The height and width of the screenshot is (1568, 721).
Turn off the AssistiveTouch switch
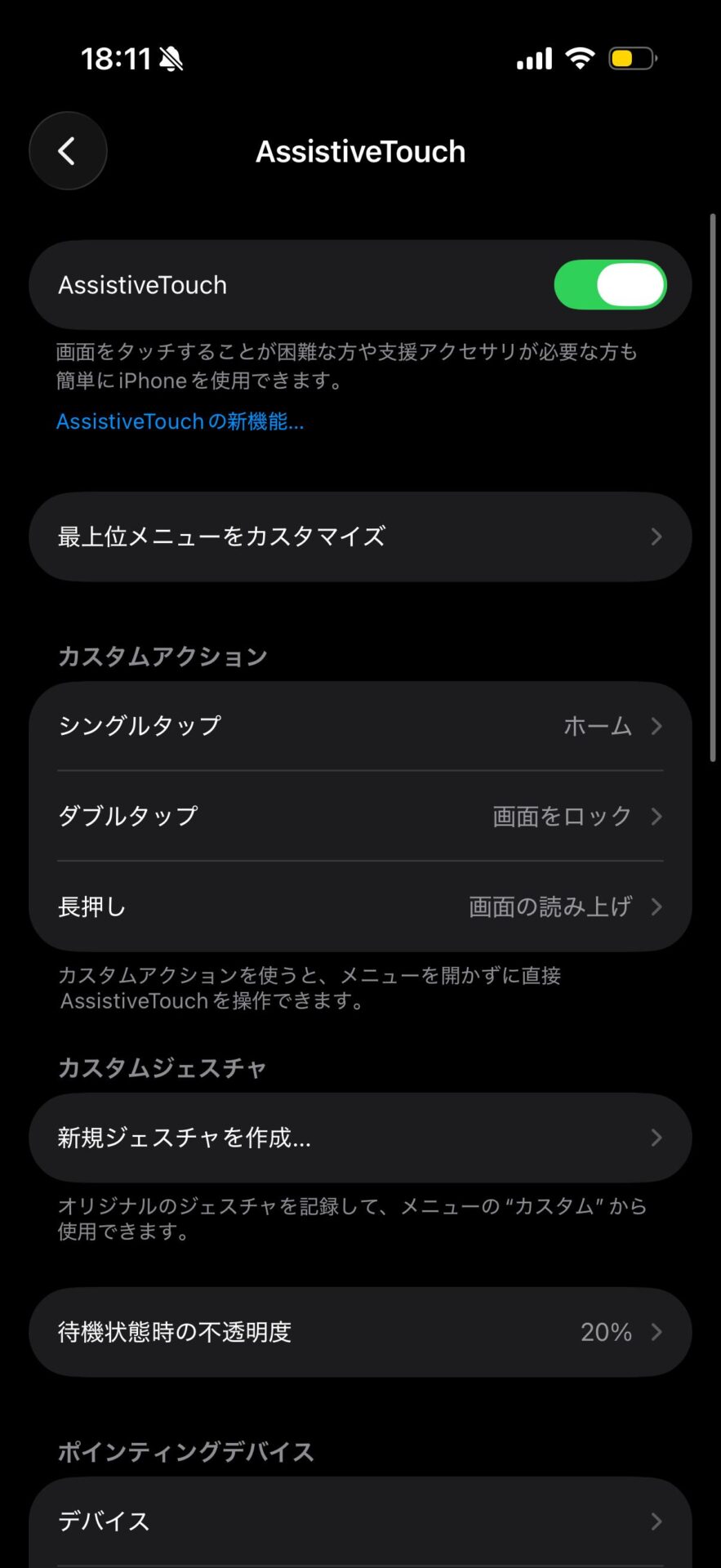[x=610, y=285]
